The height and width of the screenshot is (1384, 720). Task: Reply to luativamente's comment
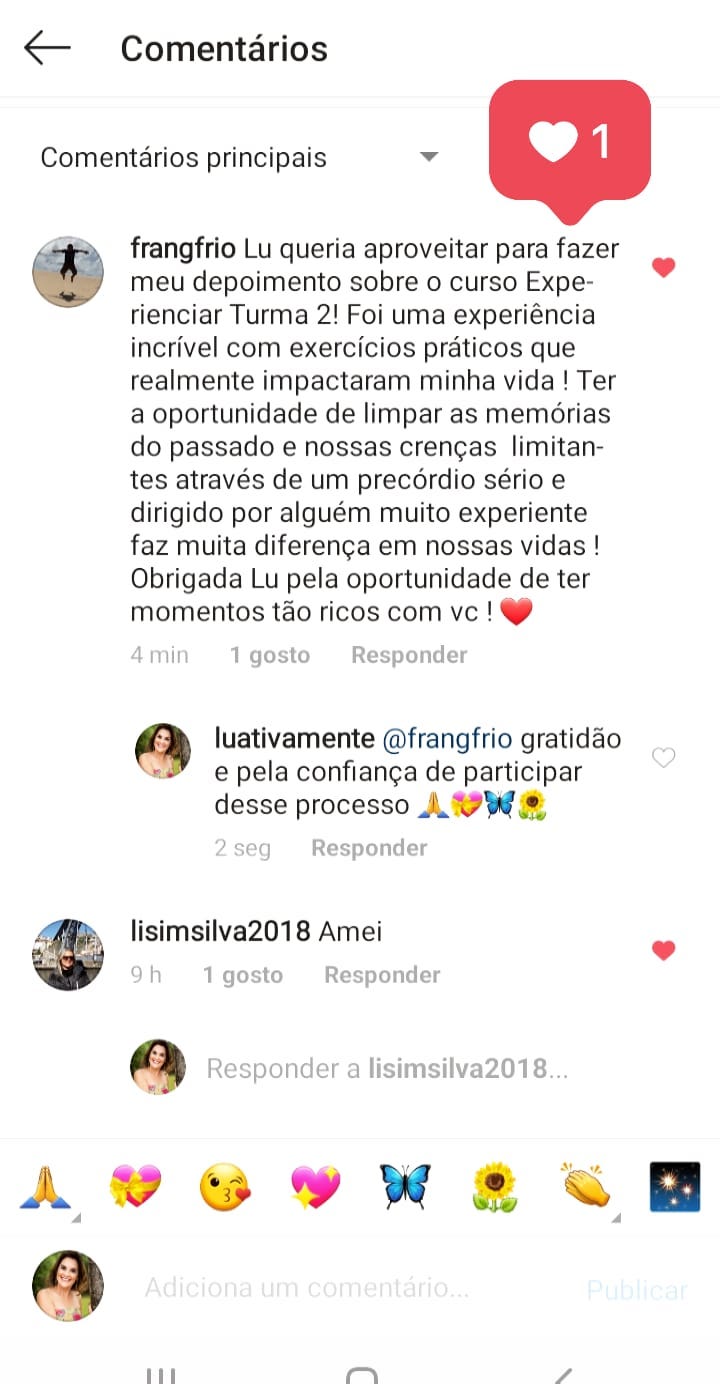[x=369, y=848]
